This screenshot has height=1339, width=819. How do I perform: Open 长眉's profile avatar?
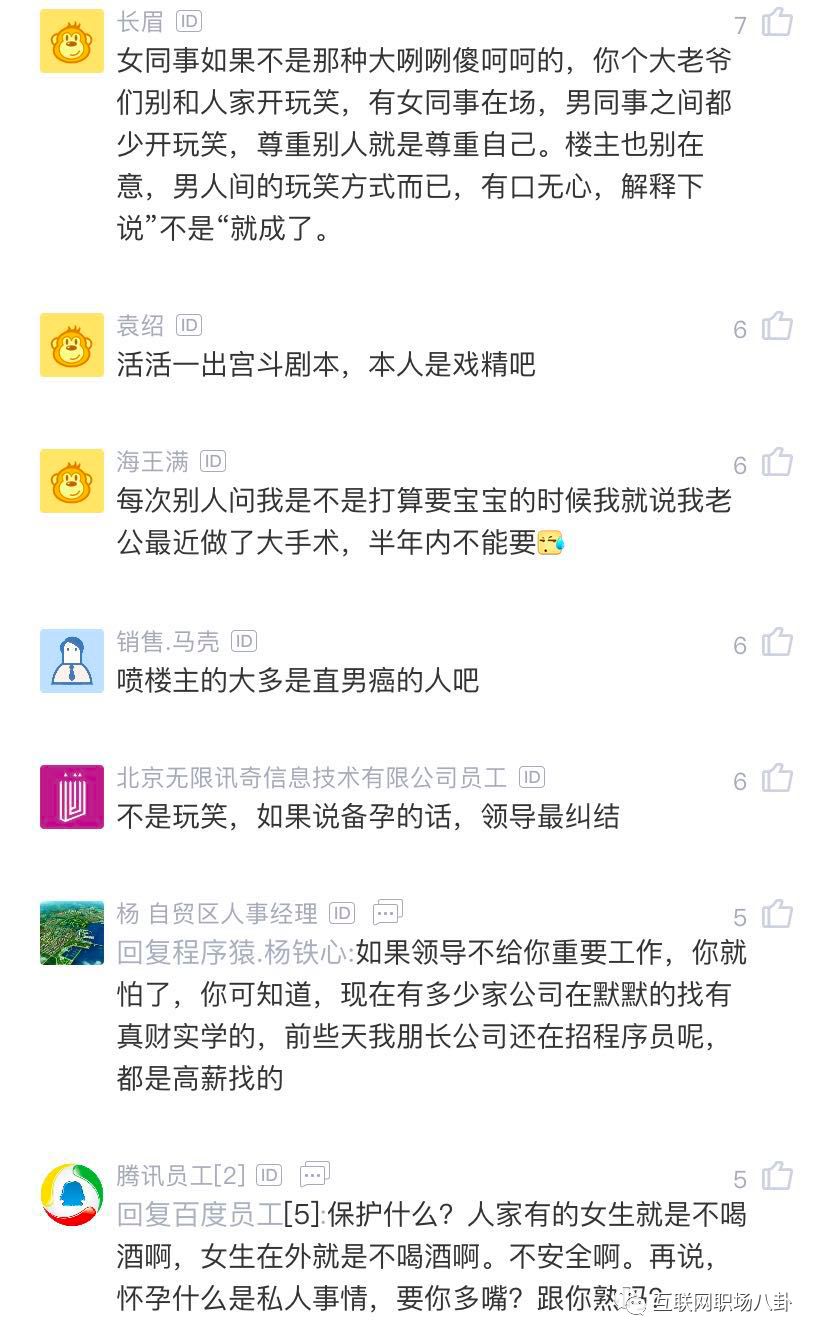tap(72, 41)
